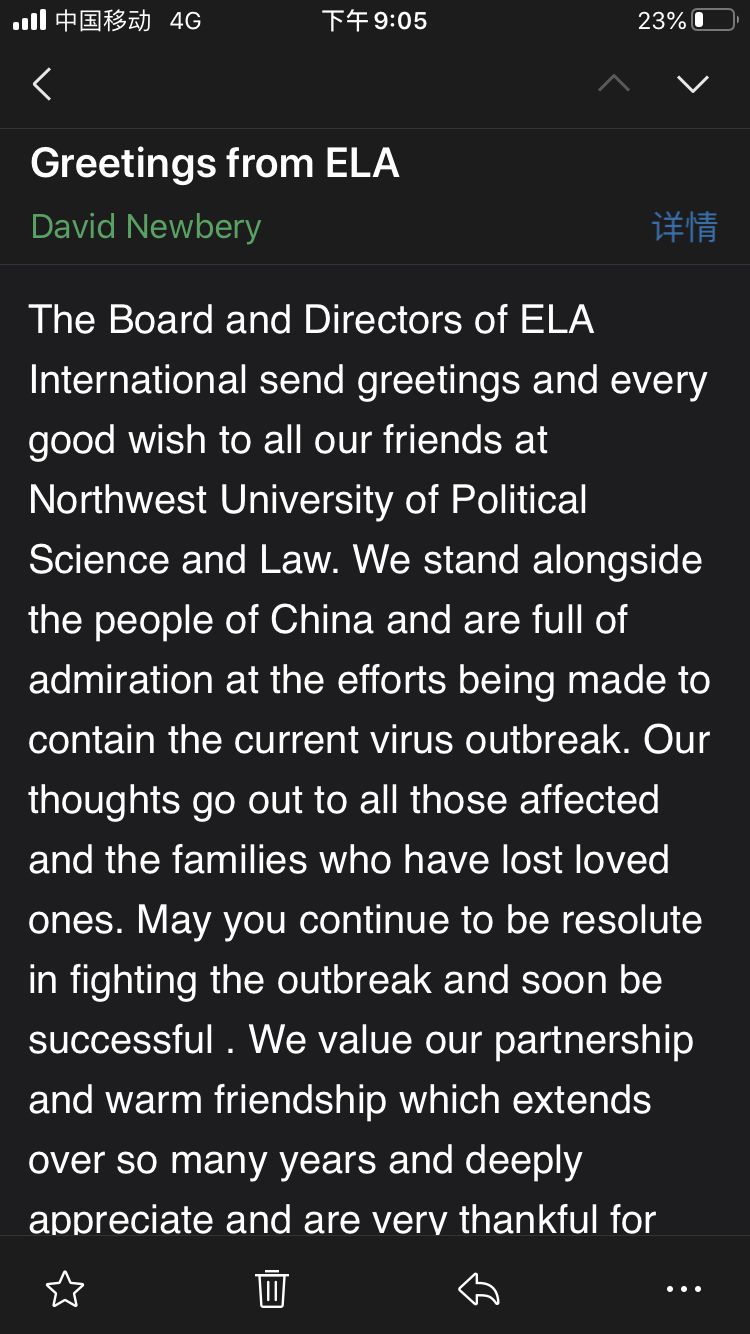
Task: Jump to the next email with down arrow
Action: pyautogui.click(x=692, y=84)
